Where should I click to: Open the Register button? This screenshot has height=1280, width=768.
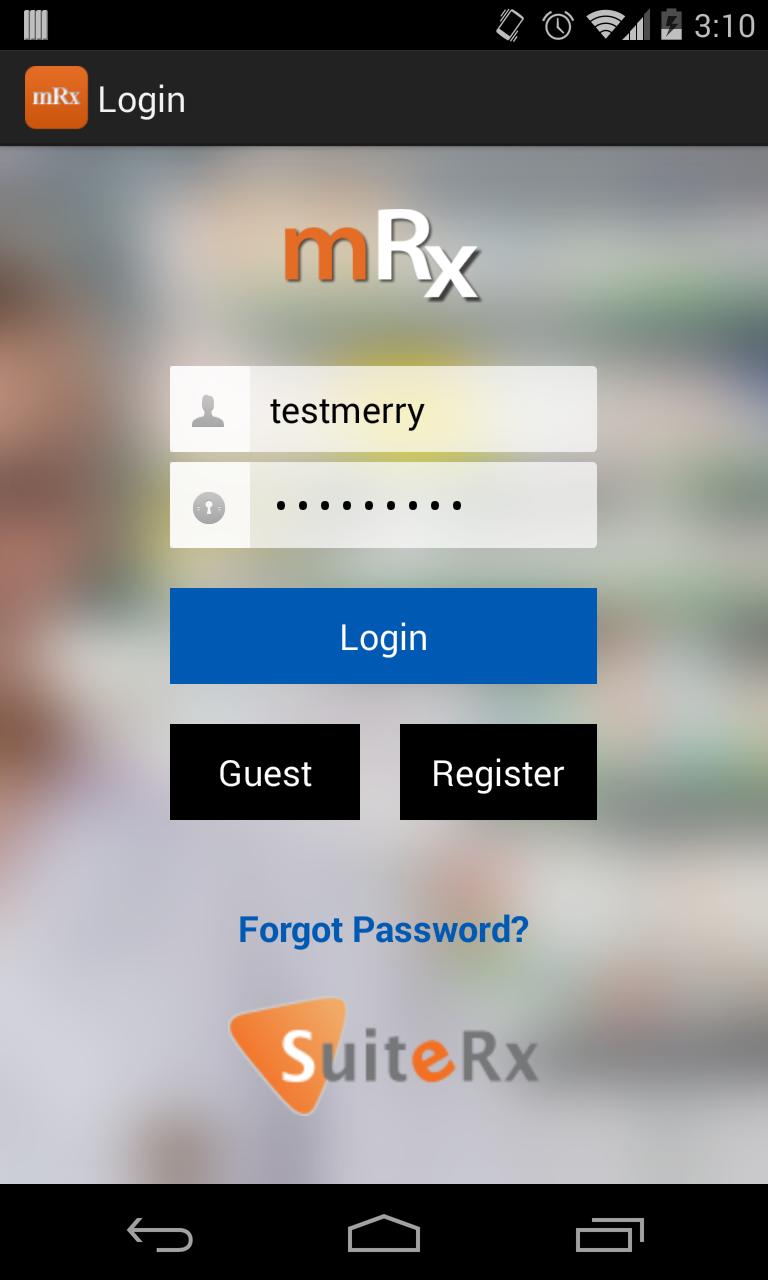(x=498, y=772)
